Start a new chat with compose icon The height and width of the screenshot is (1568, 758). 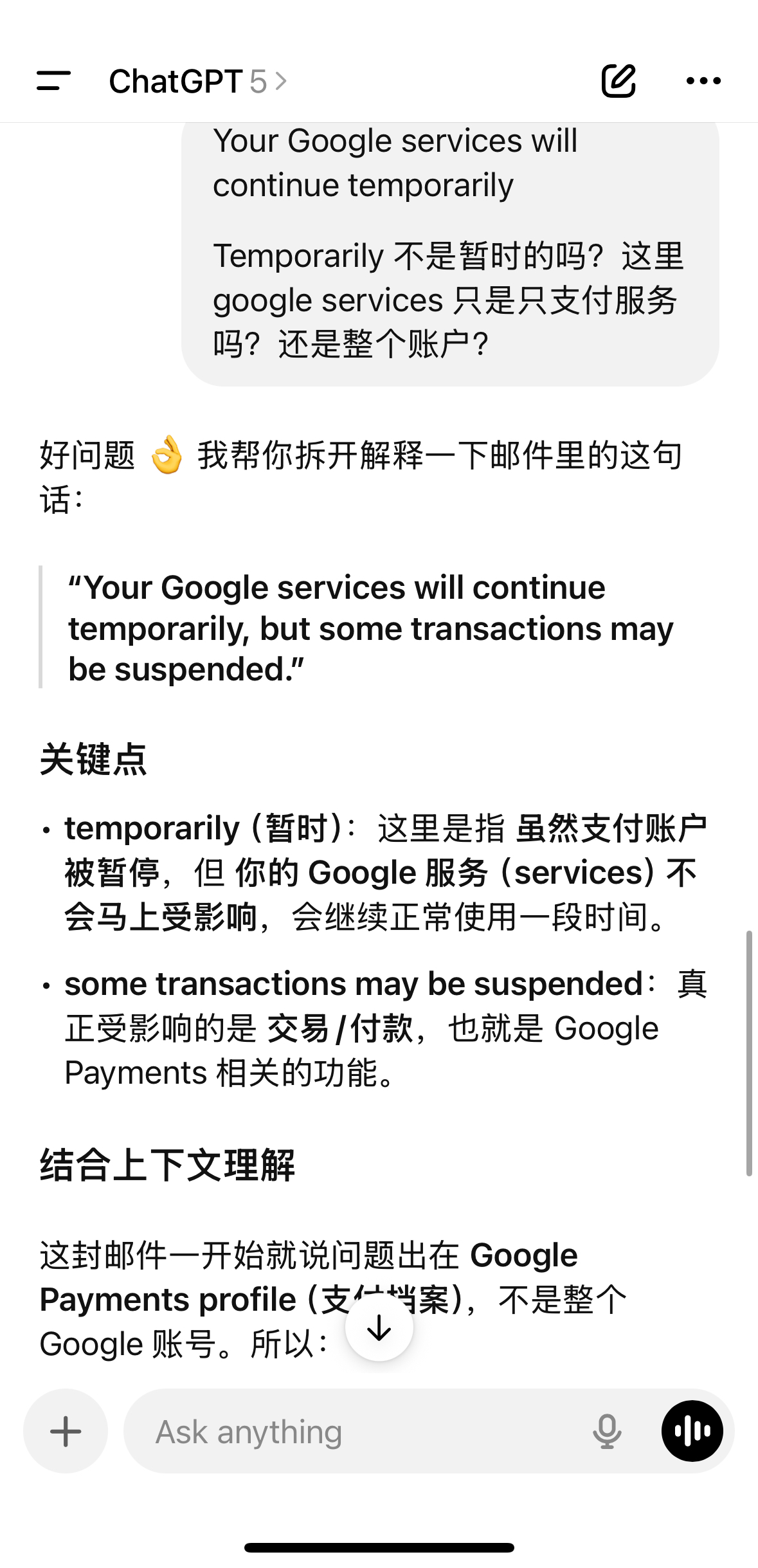[x=618, y=81]
